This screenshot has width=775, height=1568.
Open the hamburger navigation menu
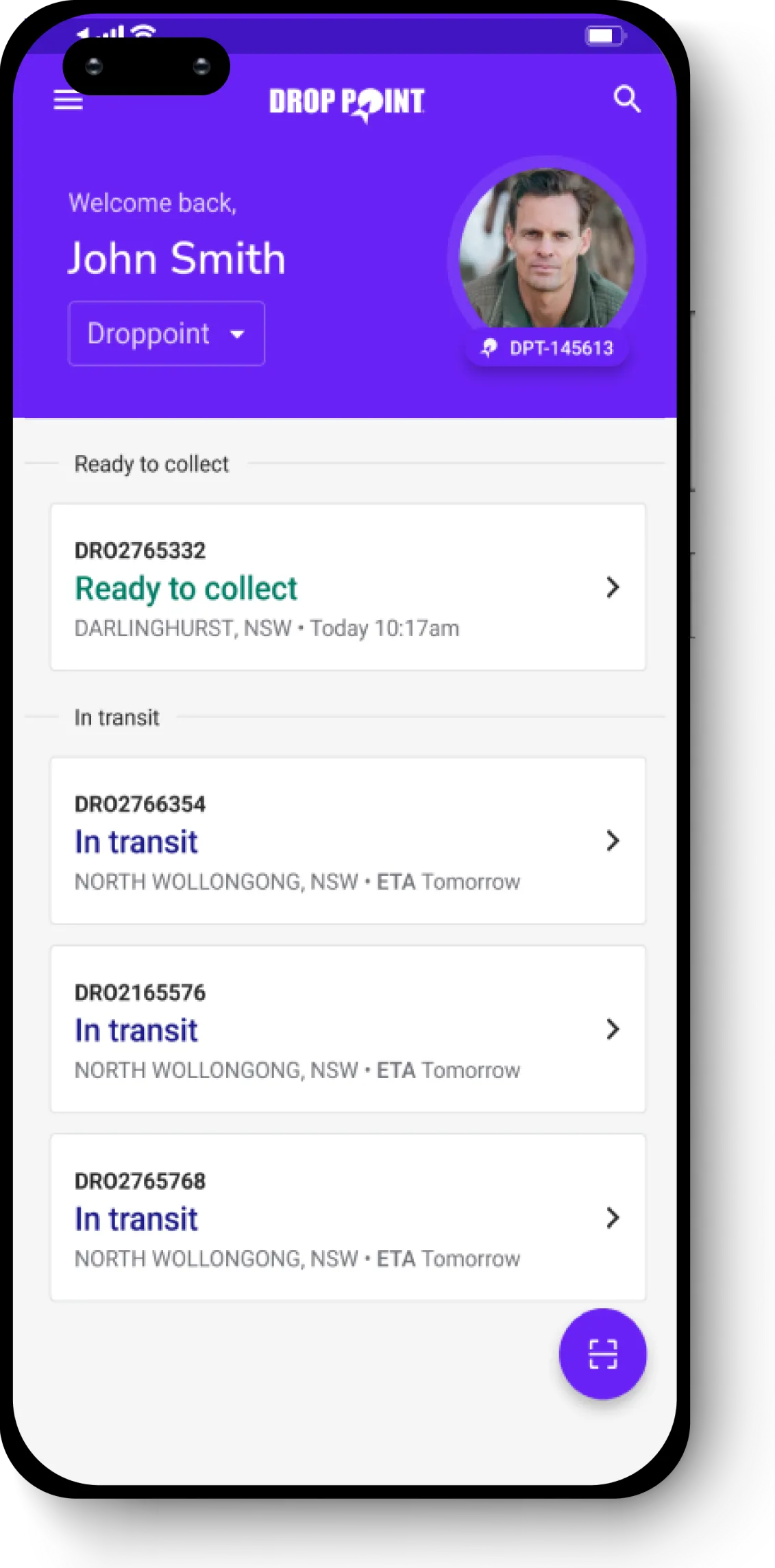[x=68, y=100]
